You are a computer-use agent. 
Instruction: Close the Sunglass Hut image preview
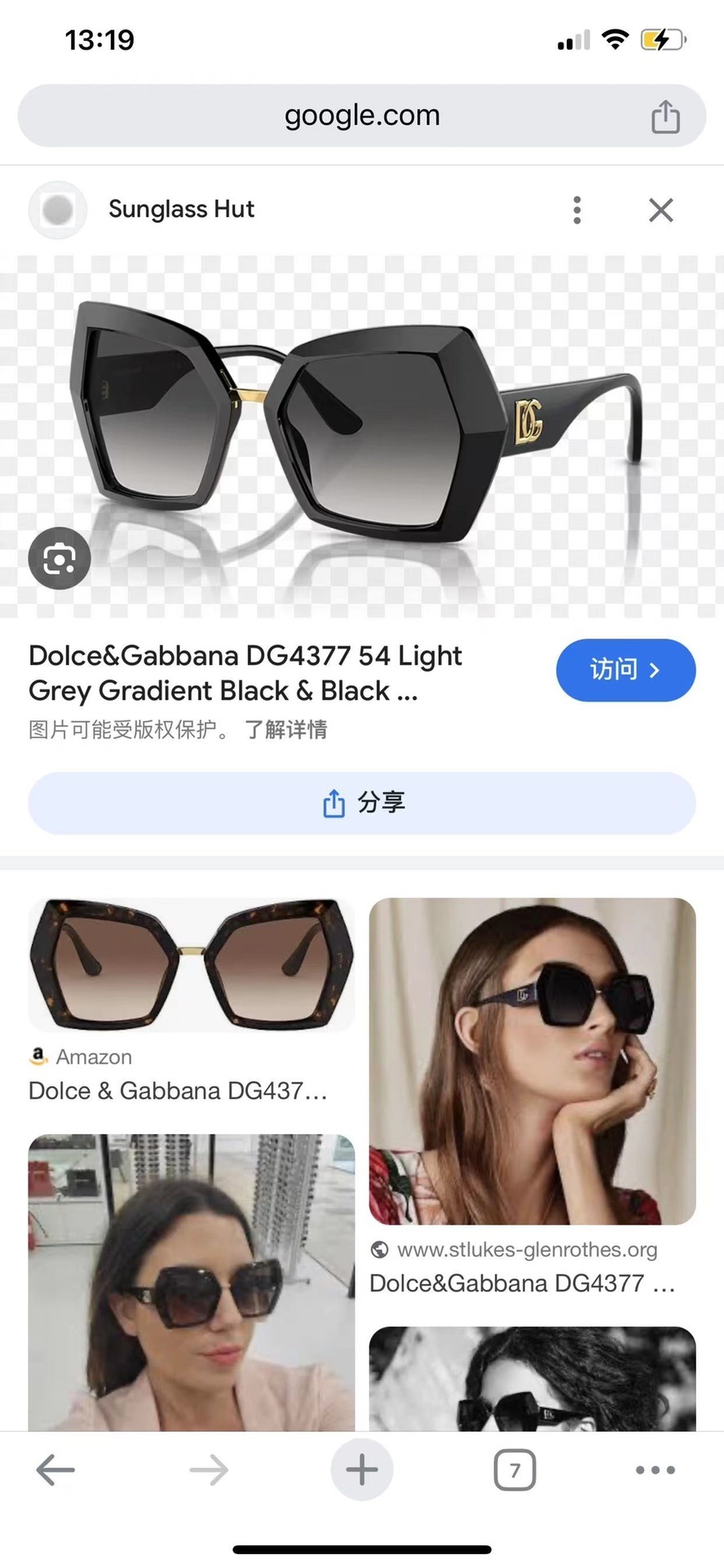point(660,210)
